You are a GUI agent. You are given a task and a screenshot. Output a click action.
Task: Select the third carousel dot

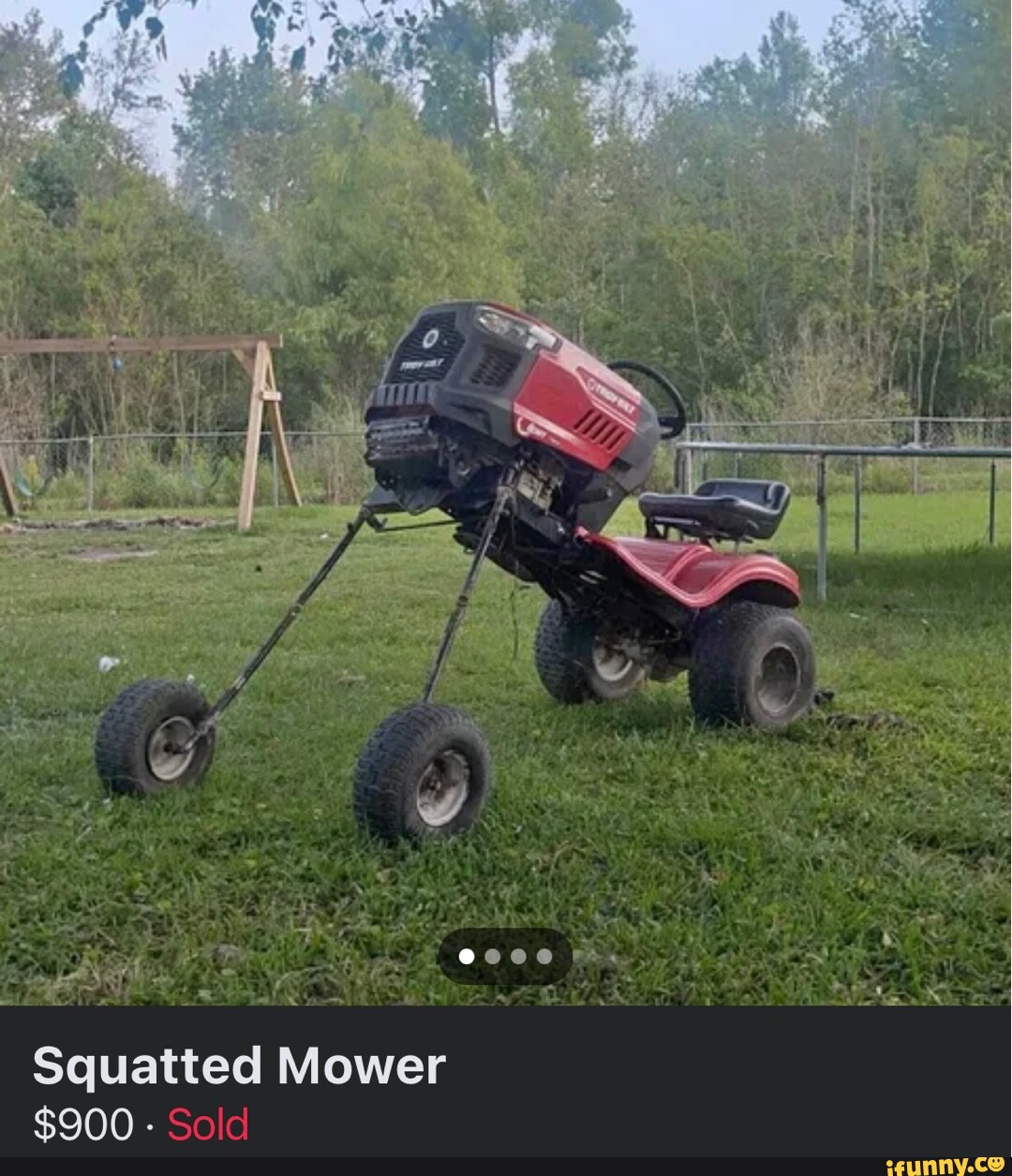516,958
